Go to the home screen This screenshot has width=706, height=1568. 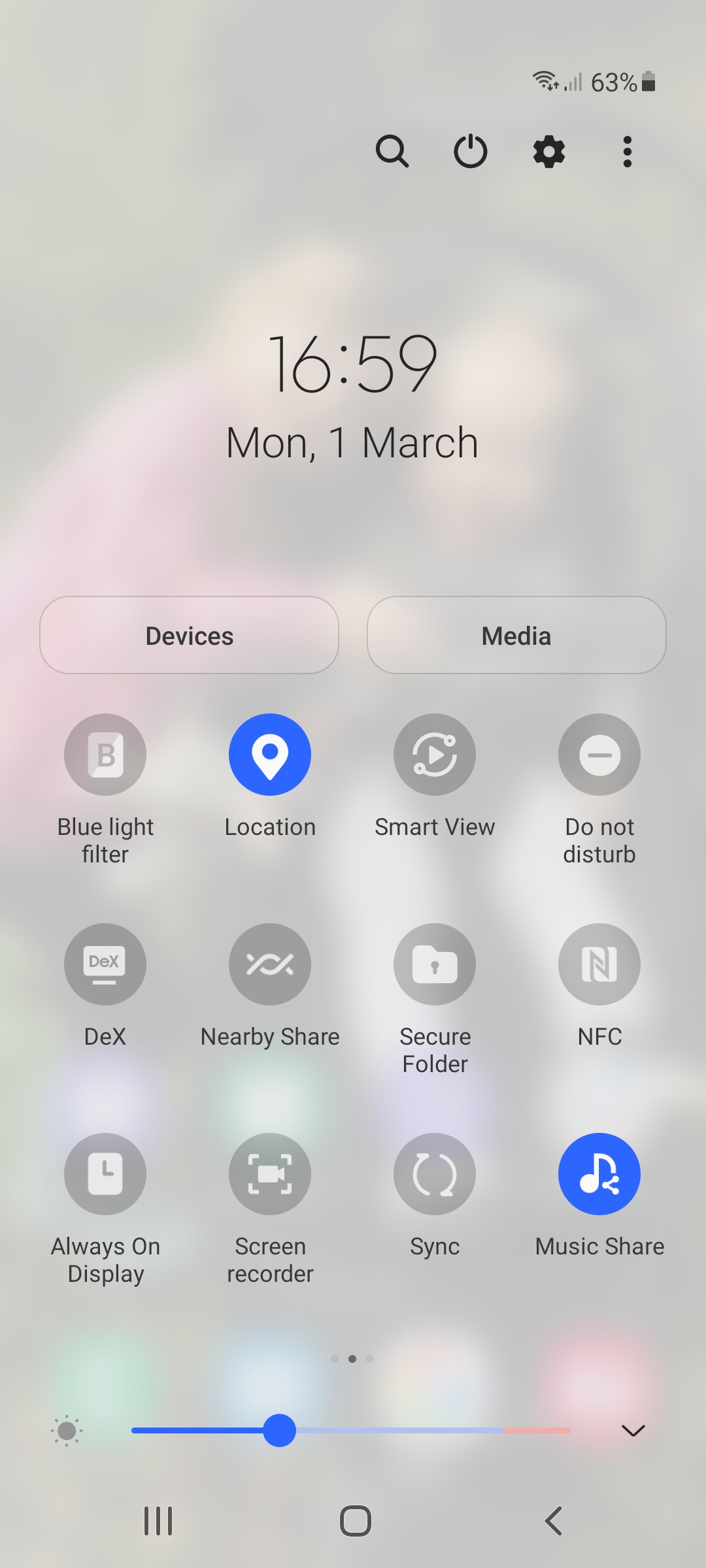[x=356, y=1521]
